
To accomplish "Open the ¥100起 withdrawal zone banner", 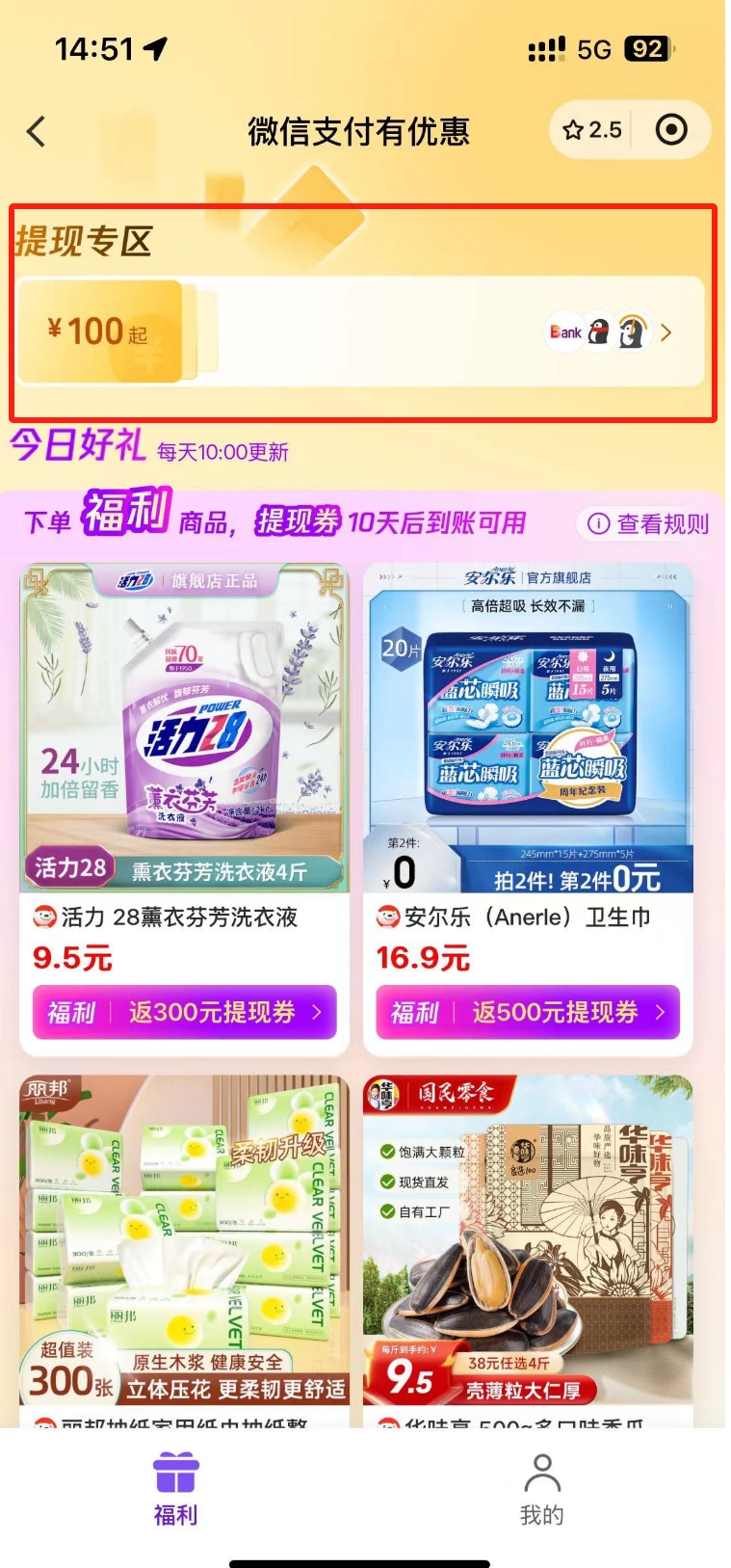I will click(x=360, y=332).
